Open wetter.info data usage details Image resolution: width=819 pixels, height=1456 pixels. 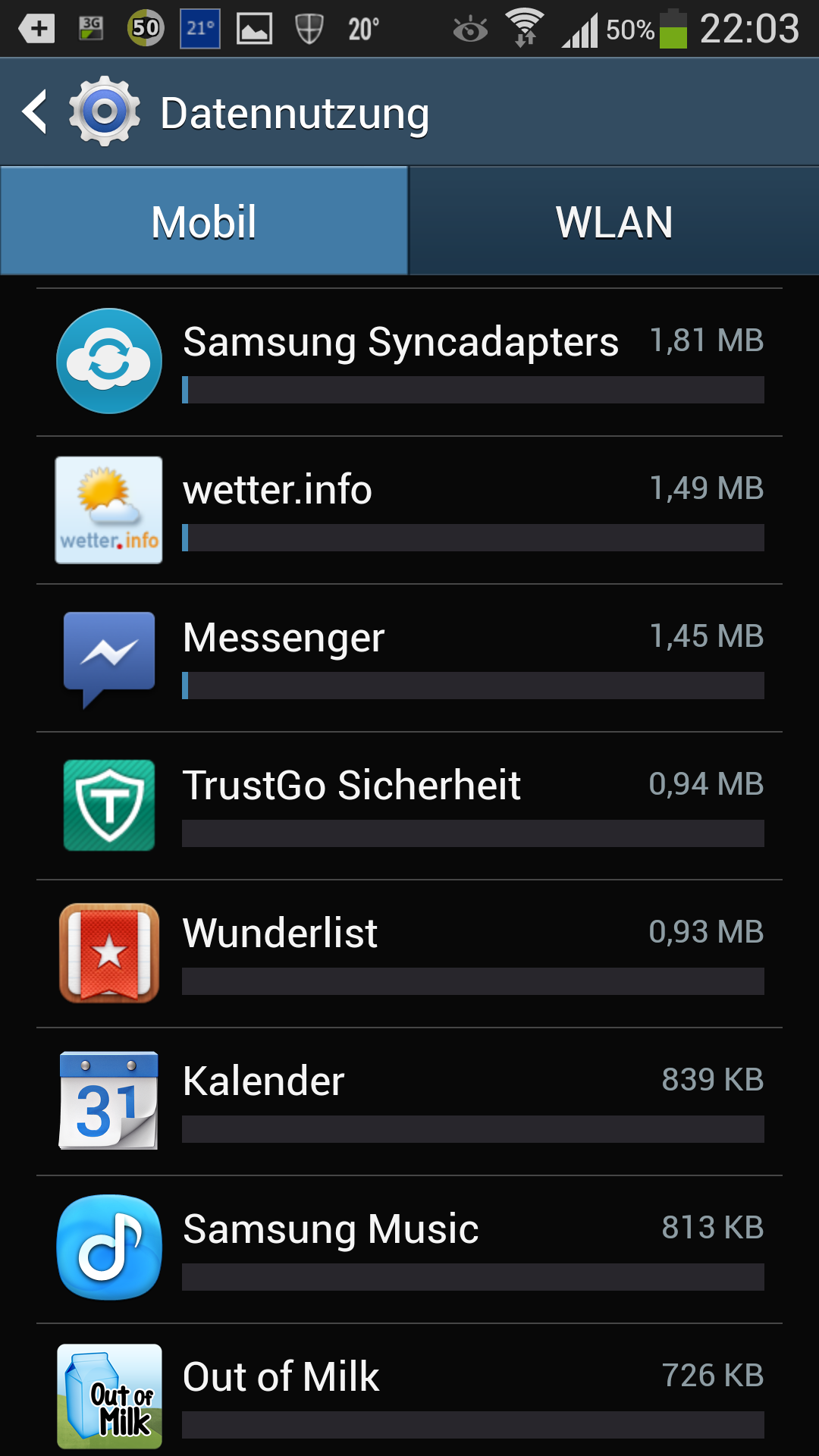click(409, 510)
